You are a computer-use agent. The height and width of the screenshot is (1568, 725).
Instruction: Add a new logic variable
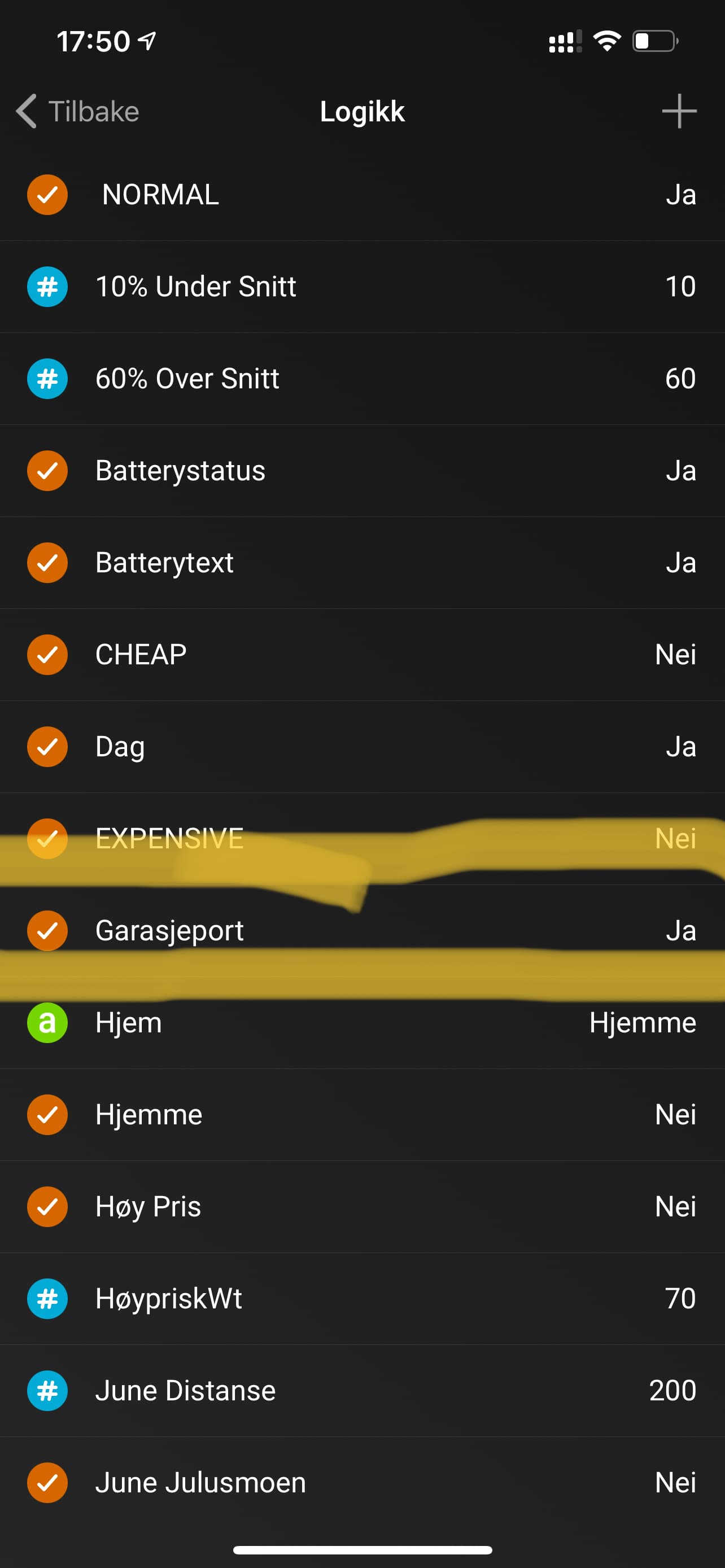(x=679, y=112)
